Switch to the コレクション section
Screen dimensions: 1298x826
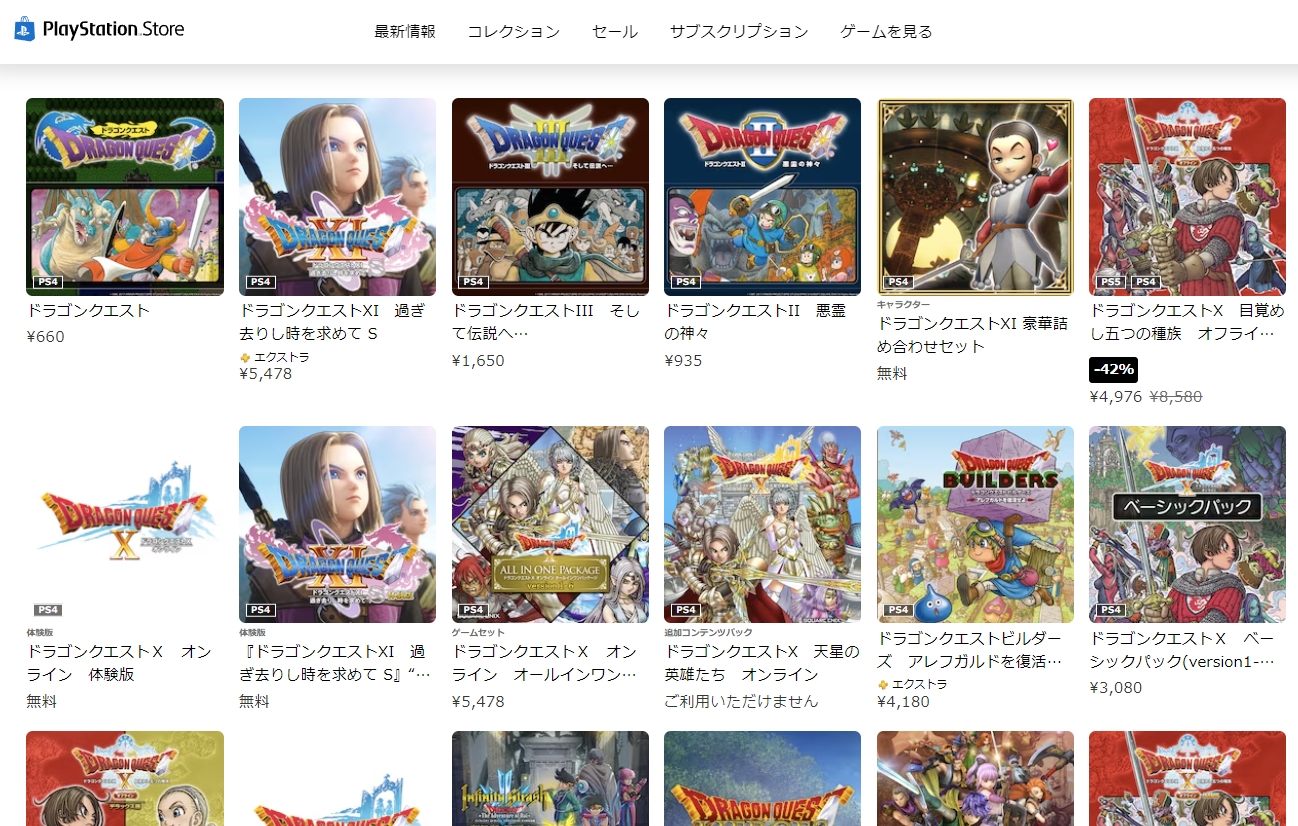click(x=513, y=32)
